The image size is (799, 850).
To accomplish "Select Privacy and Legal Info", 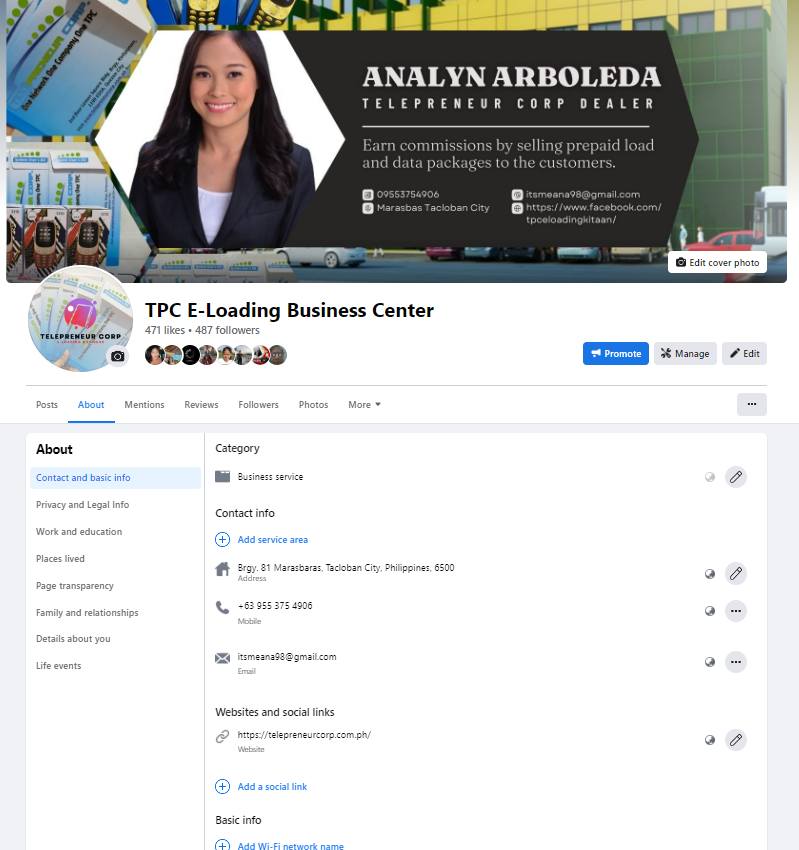I will [x=82, y=505].
